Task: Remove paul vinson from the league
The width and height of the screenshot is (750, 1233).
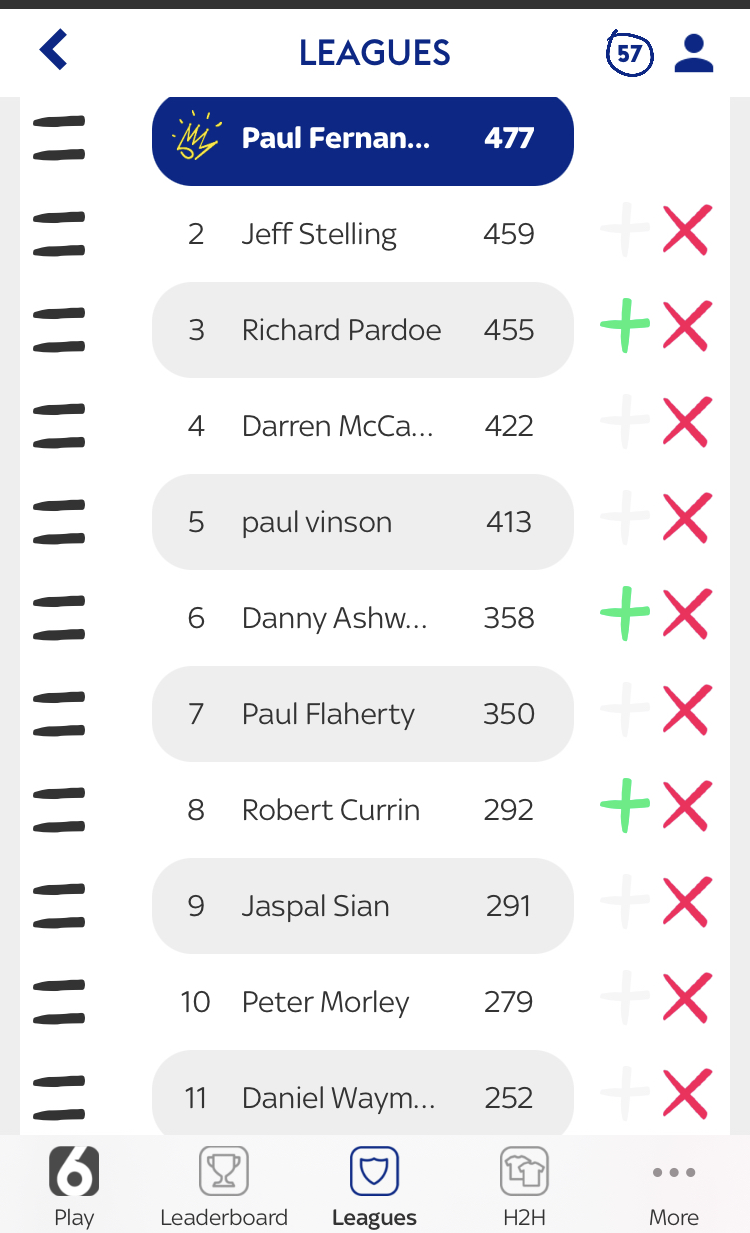Action: pos(687,518)
